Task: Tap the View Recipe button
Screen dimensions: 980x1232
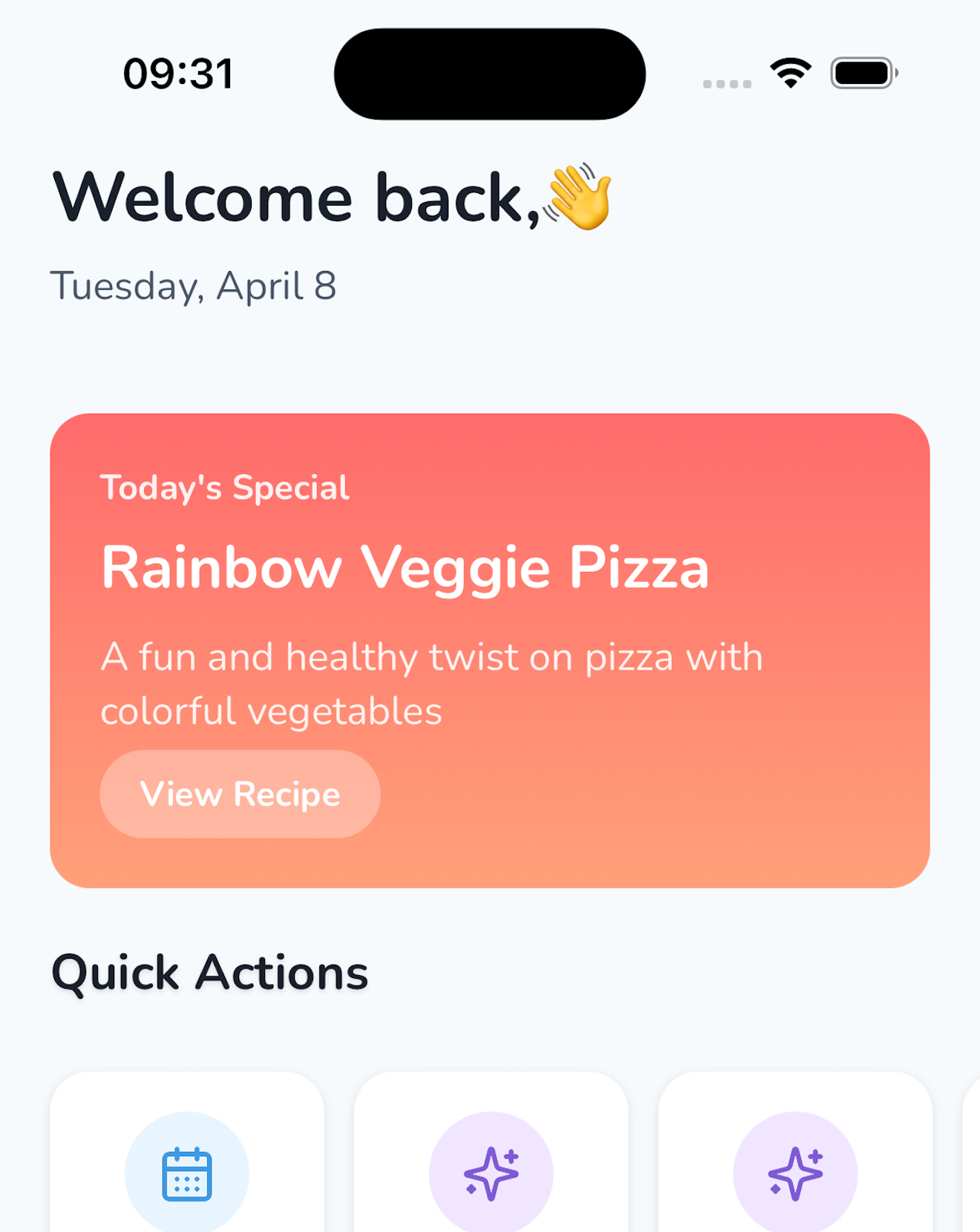Action: [240, 794]
